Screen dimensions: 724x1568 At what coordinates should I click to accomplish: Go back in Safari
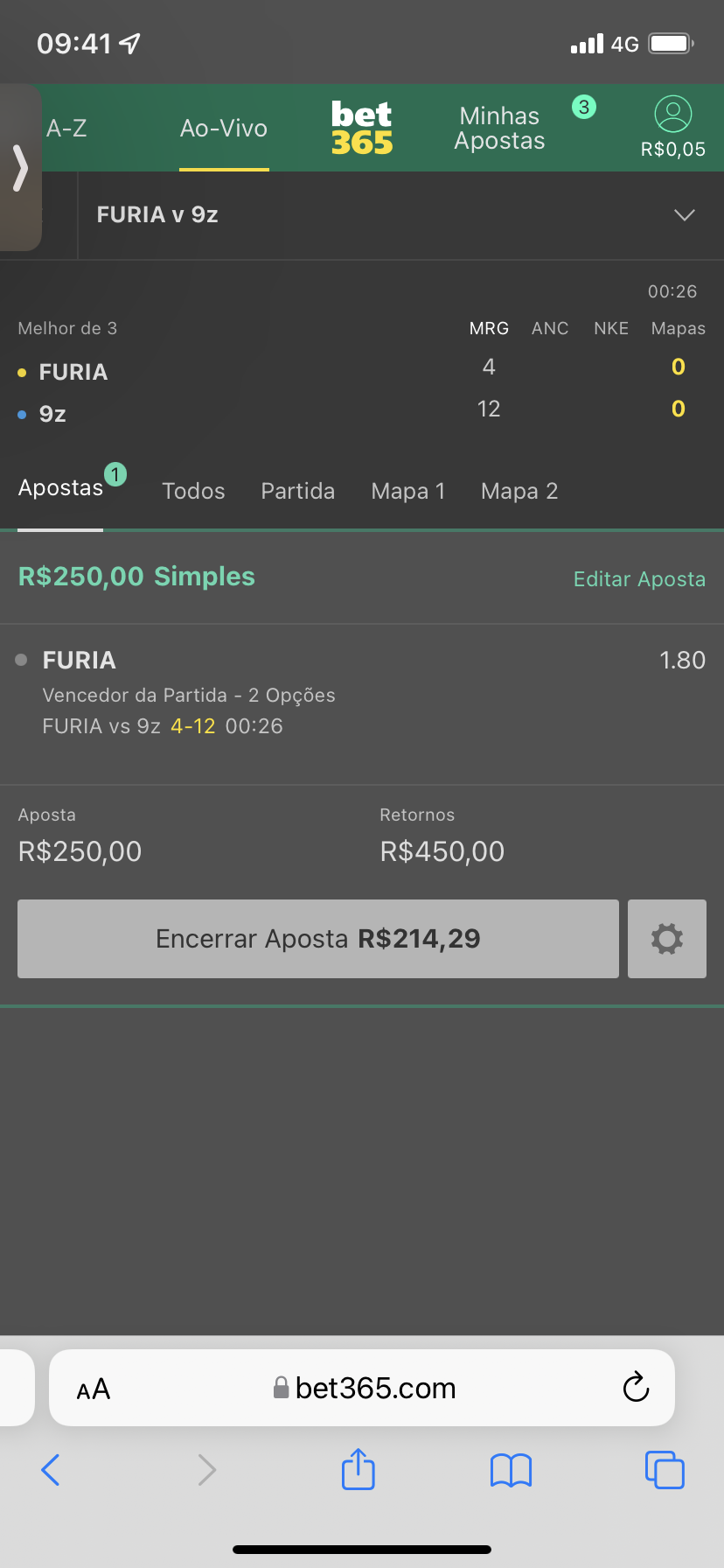tap(51, 1470)
